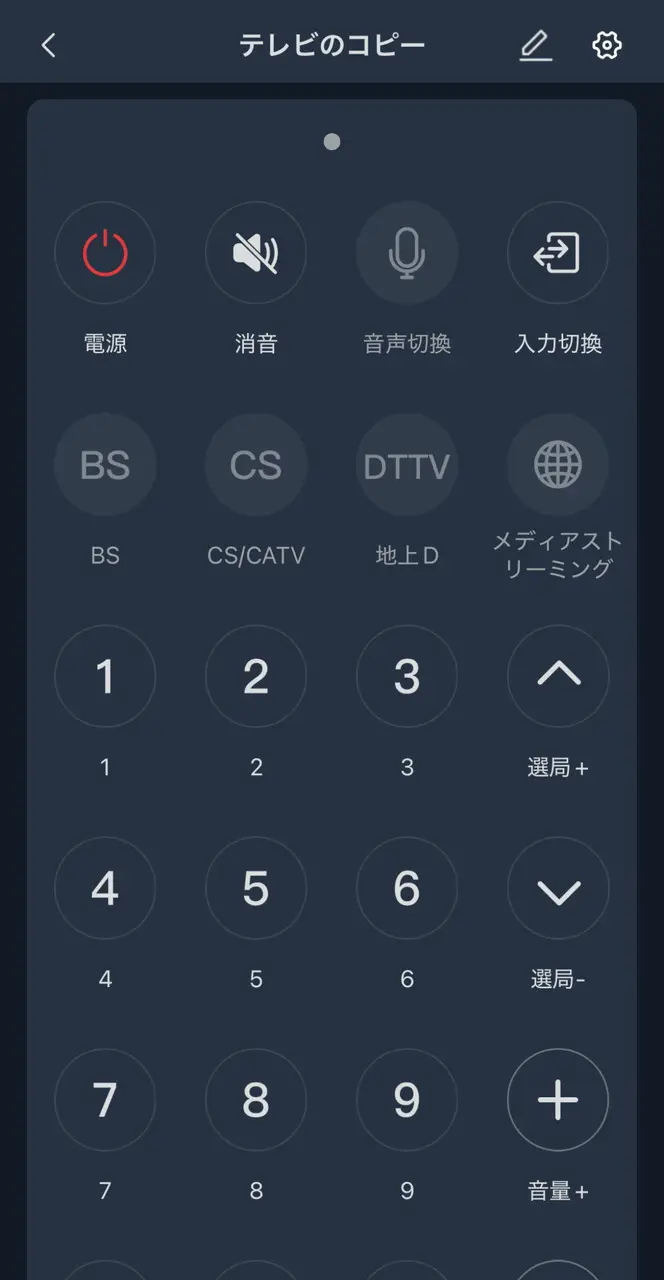Open the edit pencil icon

(x=536, y=46)
